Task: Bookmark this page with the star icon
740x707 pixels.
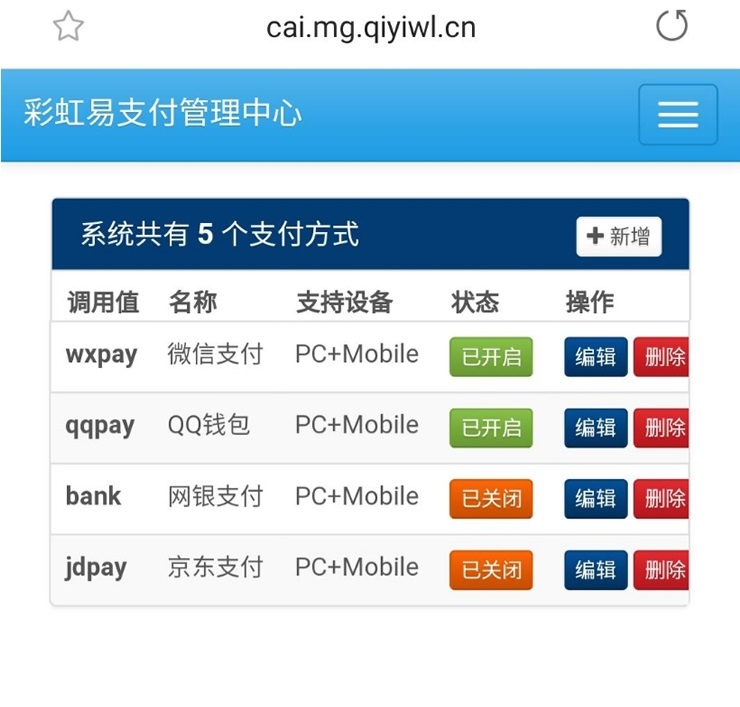Action: point(68,27)
